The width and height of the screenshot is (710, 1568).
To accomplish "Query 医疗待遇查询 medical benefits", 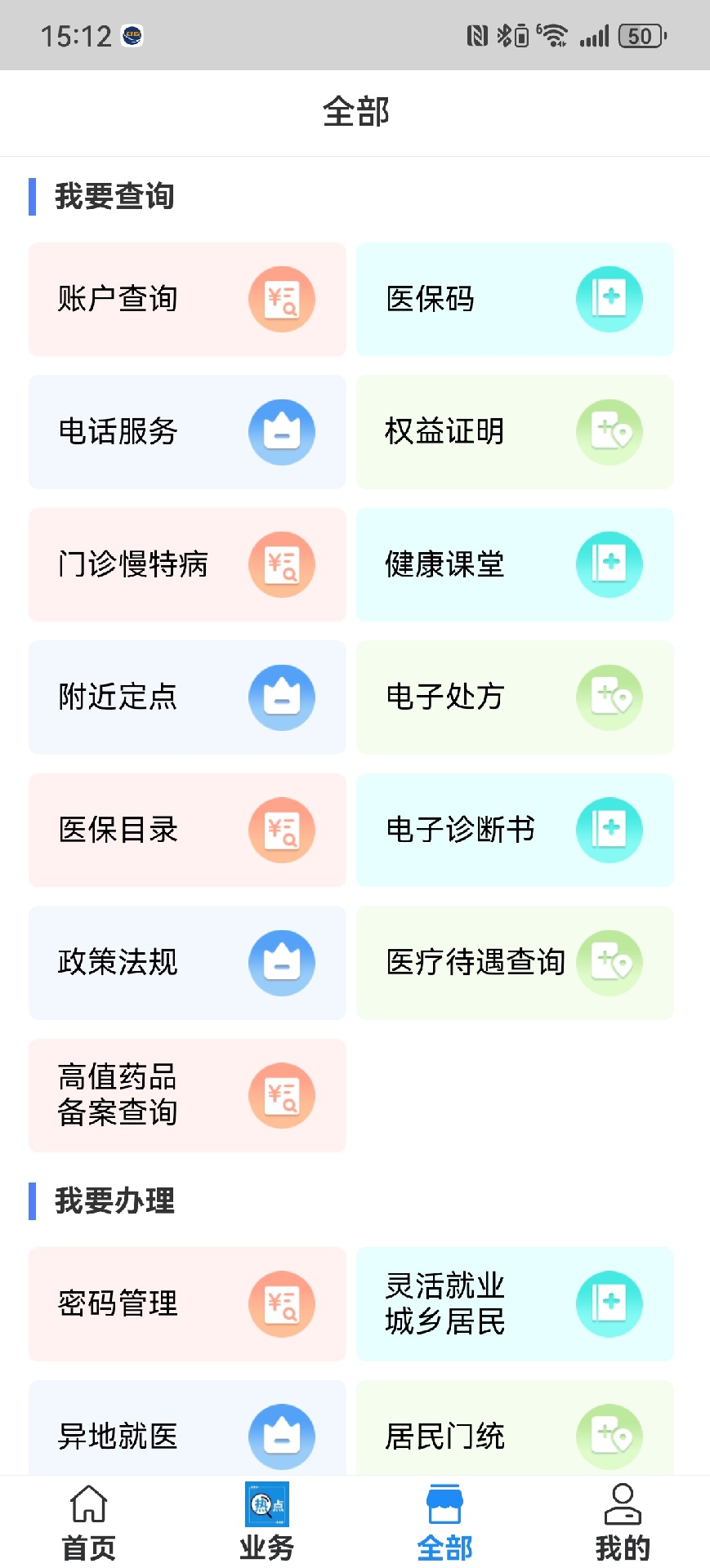I will tap(514, 963).
